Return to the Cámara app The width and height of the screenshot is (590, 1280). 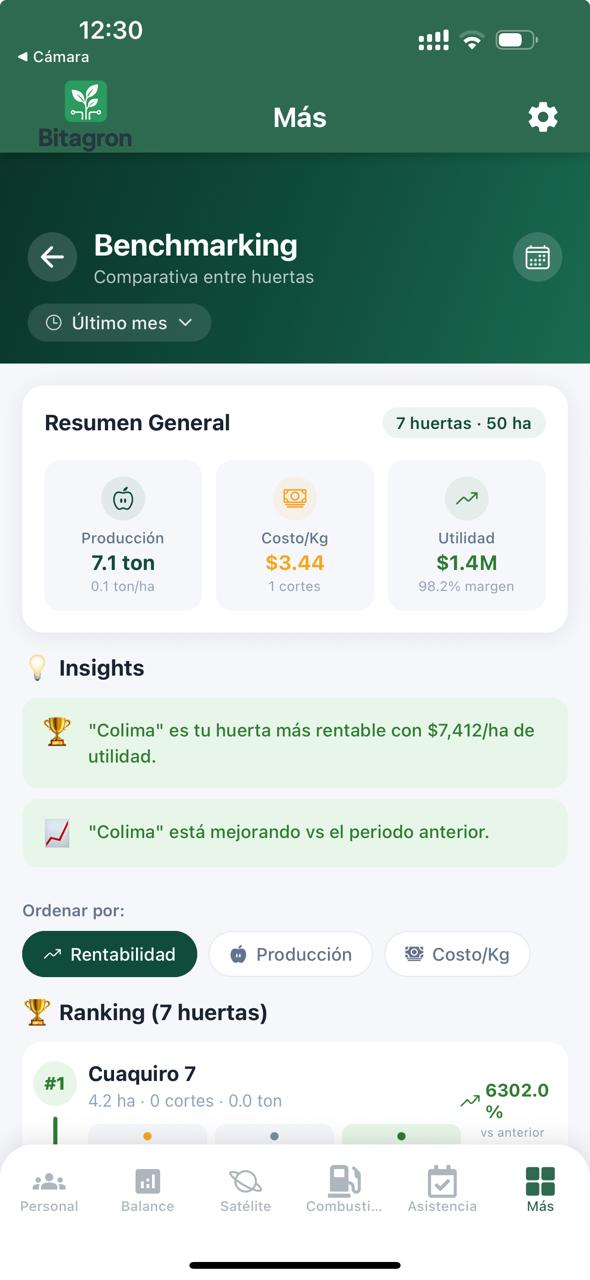[x=53, y=57]
